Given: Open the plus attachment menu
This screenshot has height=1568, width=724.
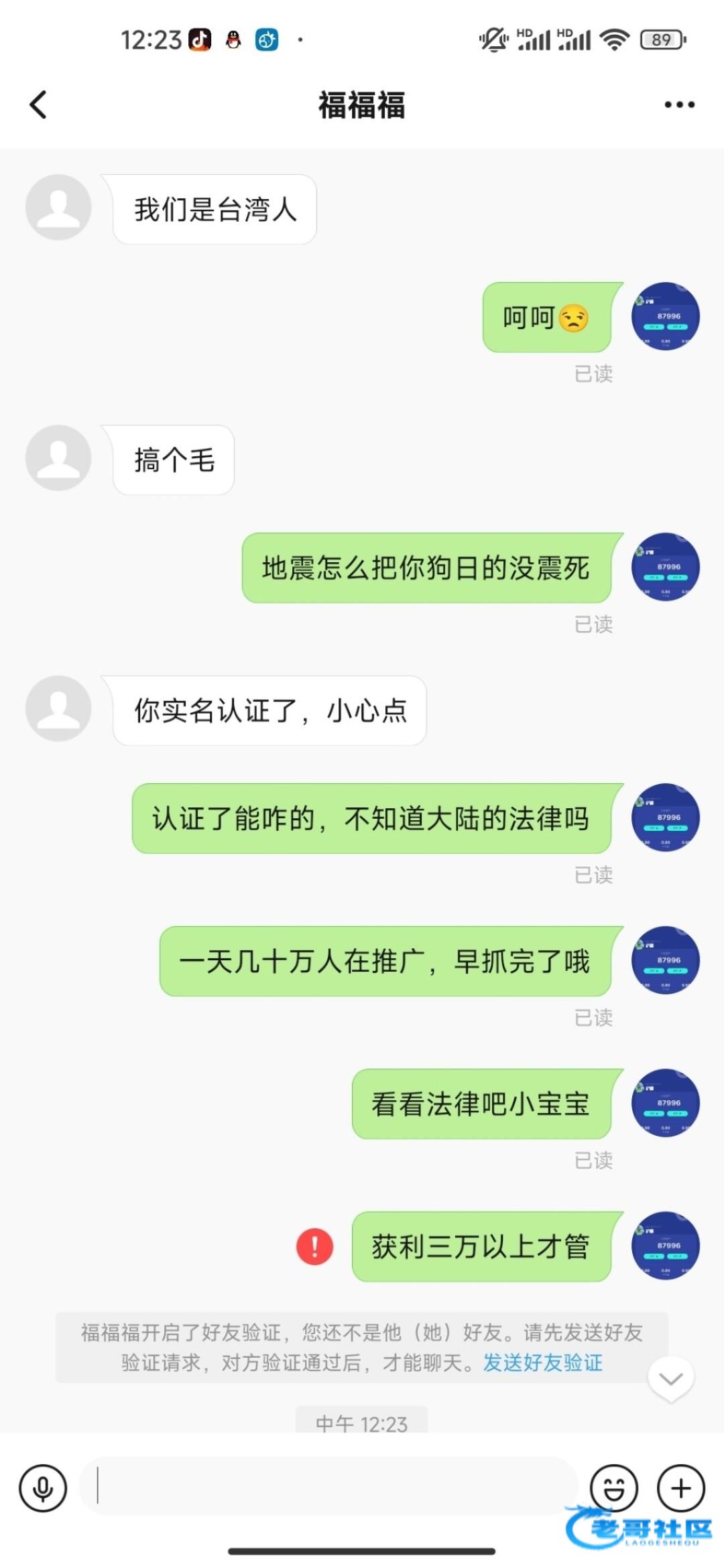Looking at the screenshot, I should 681,1488.
